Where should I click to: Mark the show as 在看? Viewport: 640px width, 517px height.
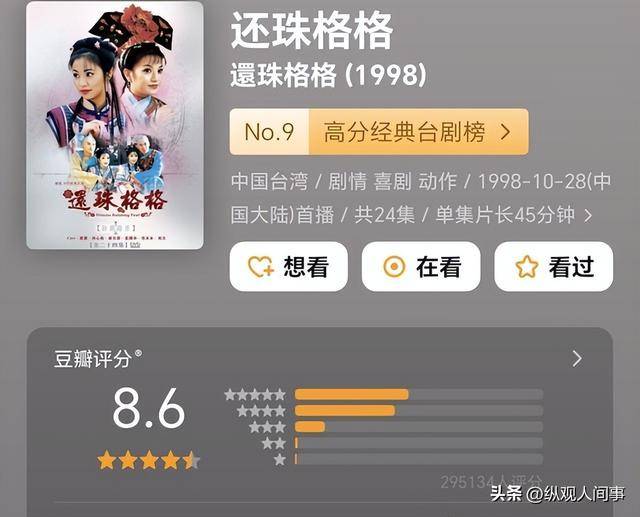(420, 267)
